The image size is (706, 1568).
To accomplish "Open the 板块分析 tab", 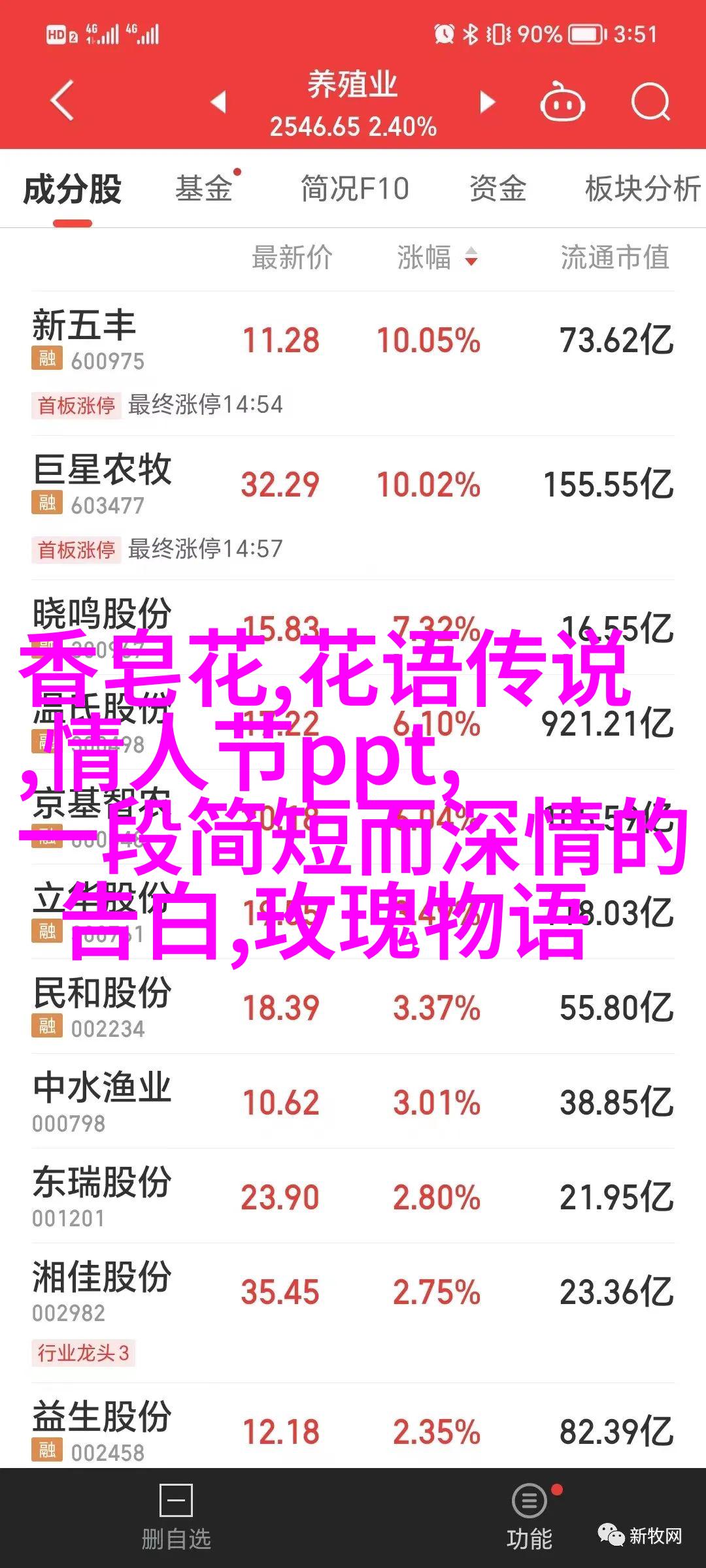I will point(643,189).
